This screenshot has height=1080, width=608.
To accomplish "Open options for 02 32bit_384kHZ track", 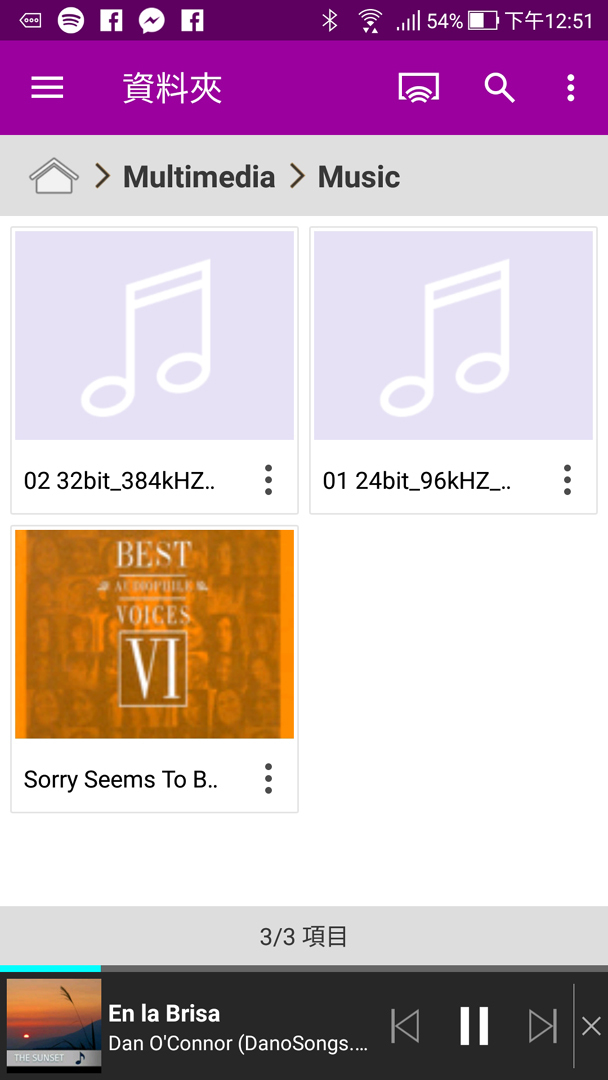I will click(268, 480).
